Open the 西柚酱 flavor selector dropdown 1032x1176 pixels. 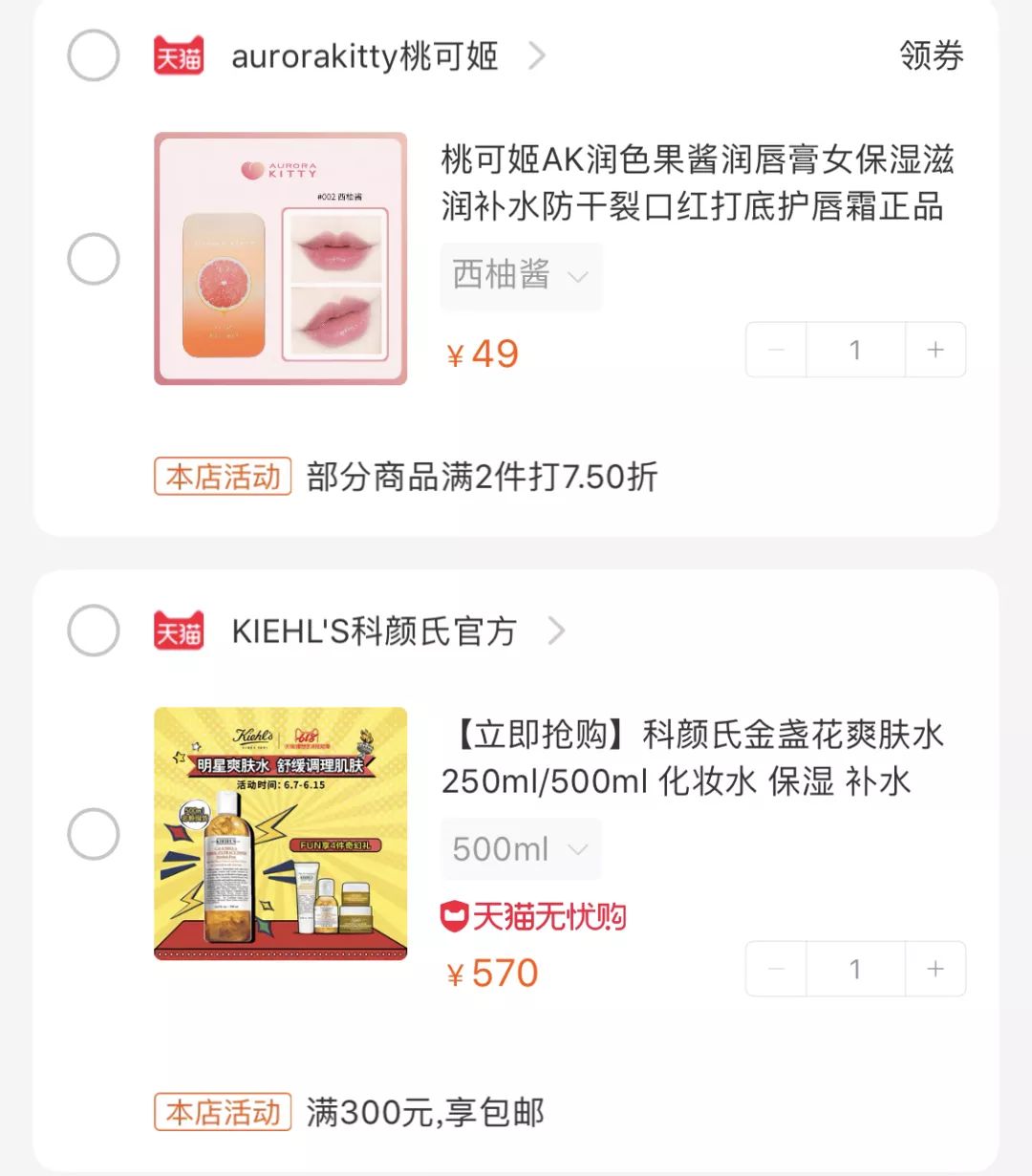[x=521, y=276]
